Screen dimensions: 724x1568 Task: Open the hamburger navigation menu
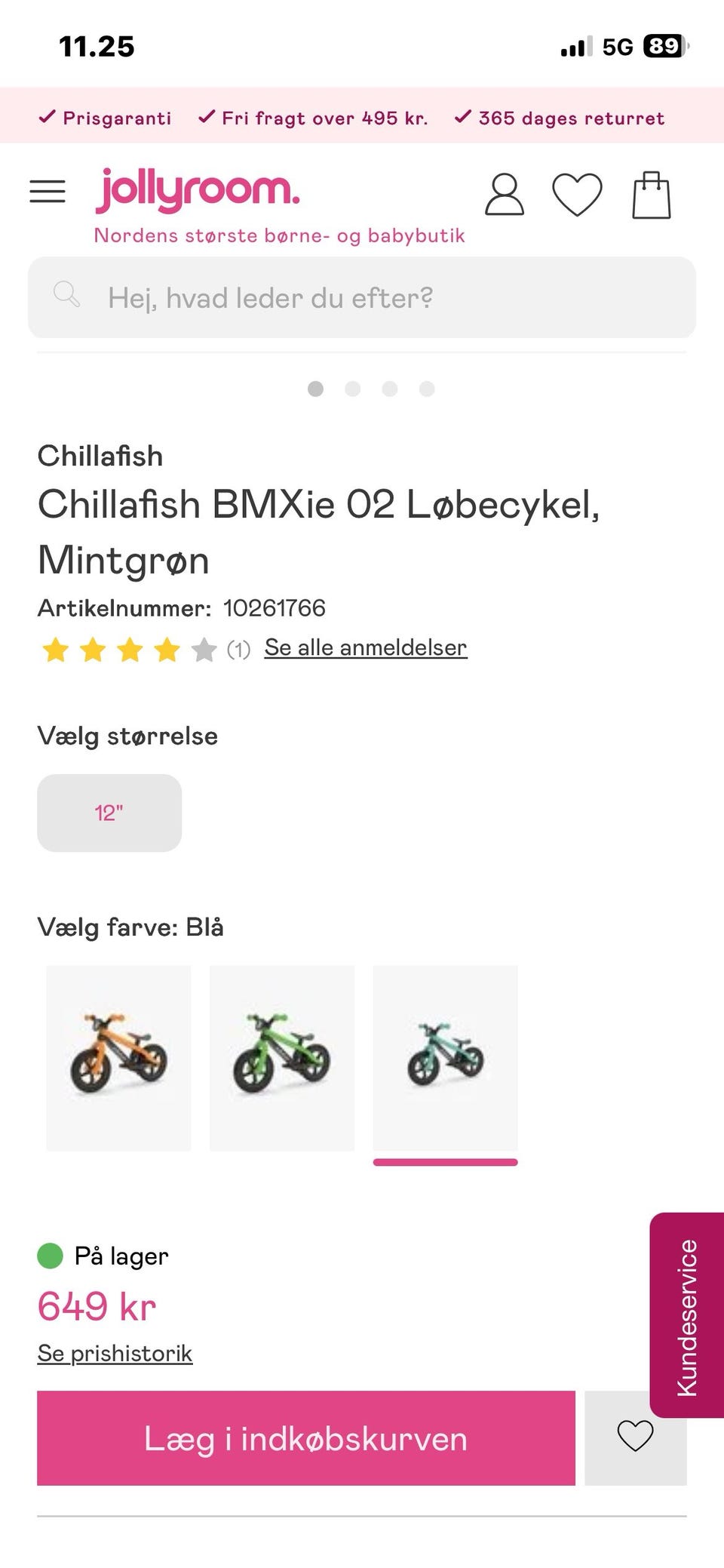point(47,191)
